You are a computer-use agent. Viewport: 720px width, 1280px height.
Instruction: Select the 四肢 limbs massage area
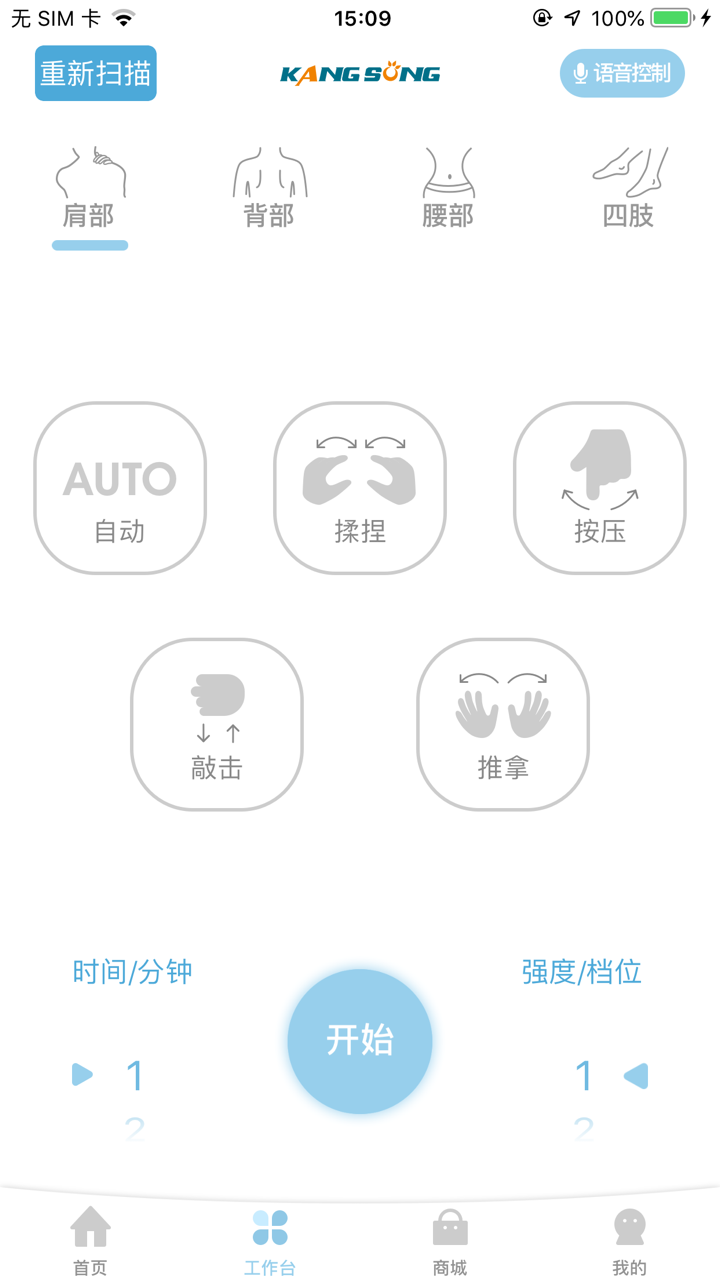tap(628, 185)
